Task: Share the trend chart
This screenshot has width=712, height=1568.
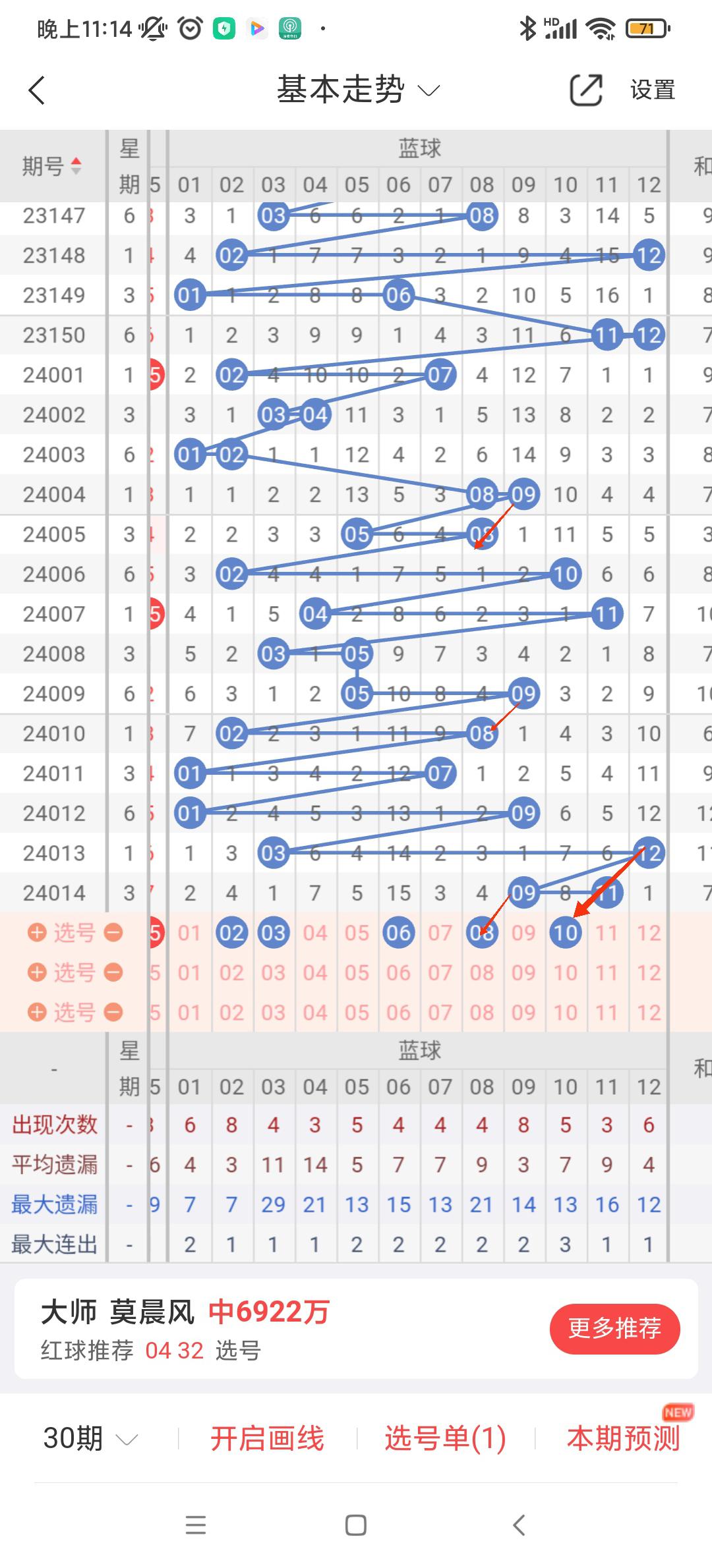Action: (585, 90)
